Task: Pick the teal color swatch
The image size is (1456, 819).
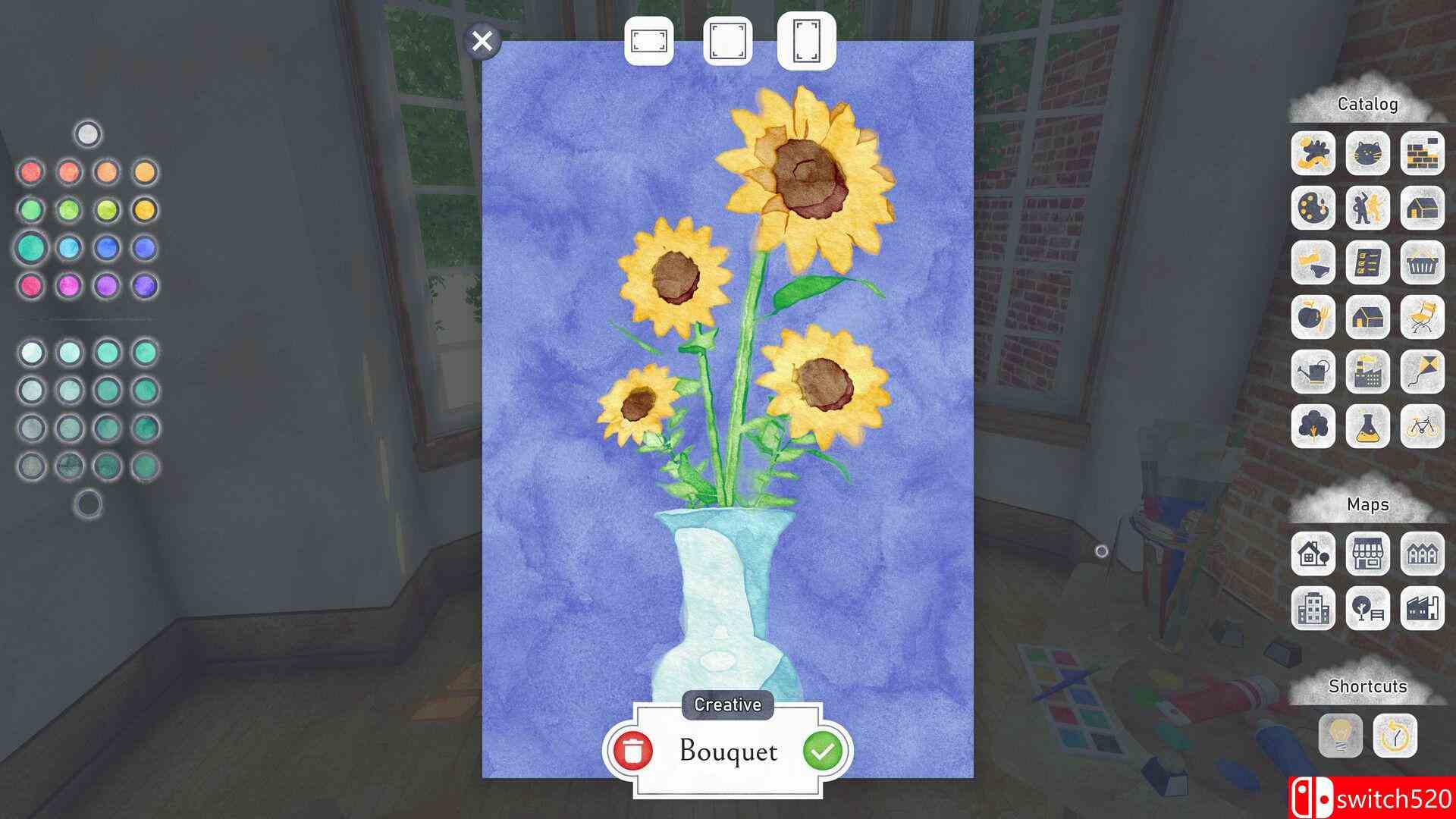Action: (x=30, y=248)
